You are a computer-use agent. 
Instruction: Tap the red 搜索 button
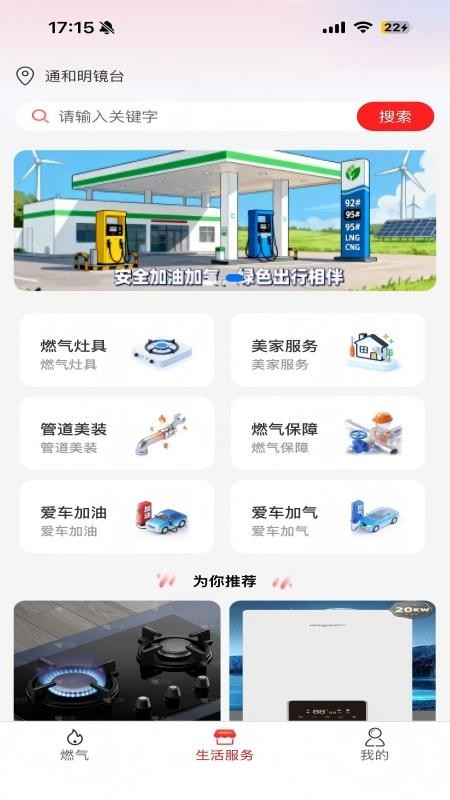[395, 116]
